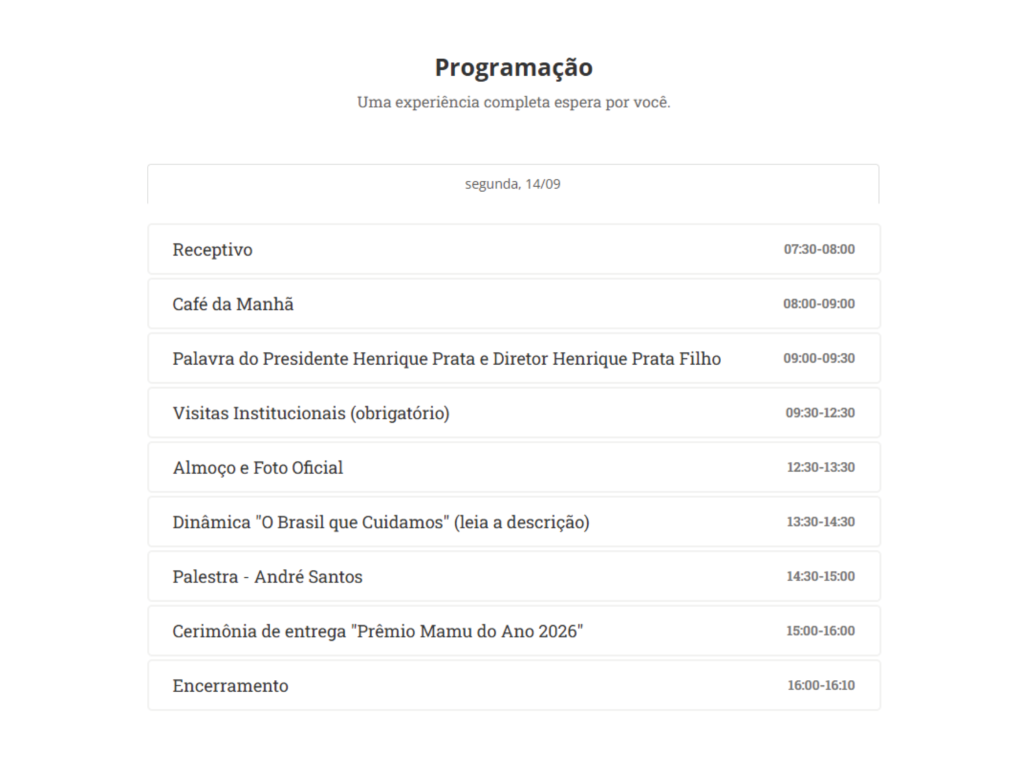Open the Café da Manhã item

[x=514, y=304]
